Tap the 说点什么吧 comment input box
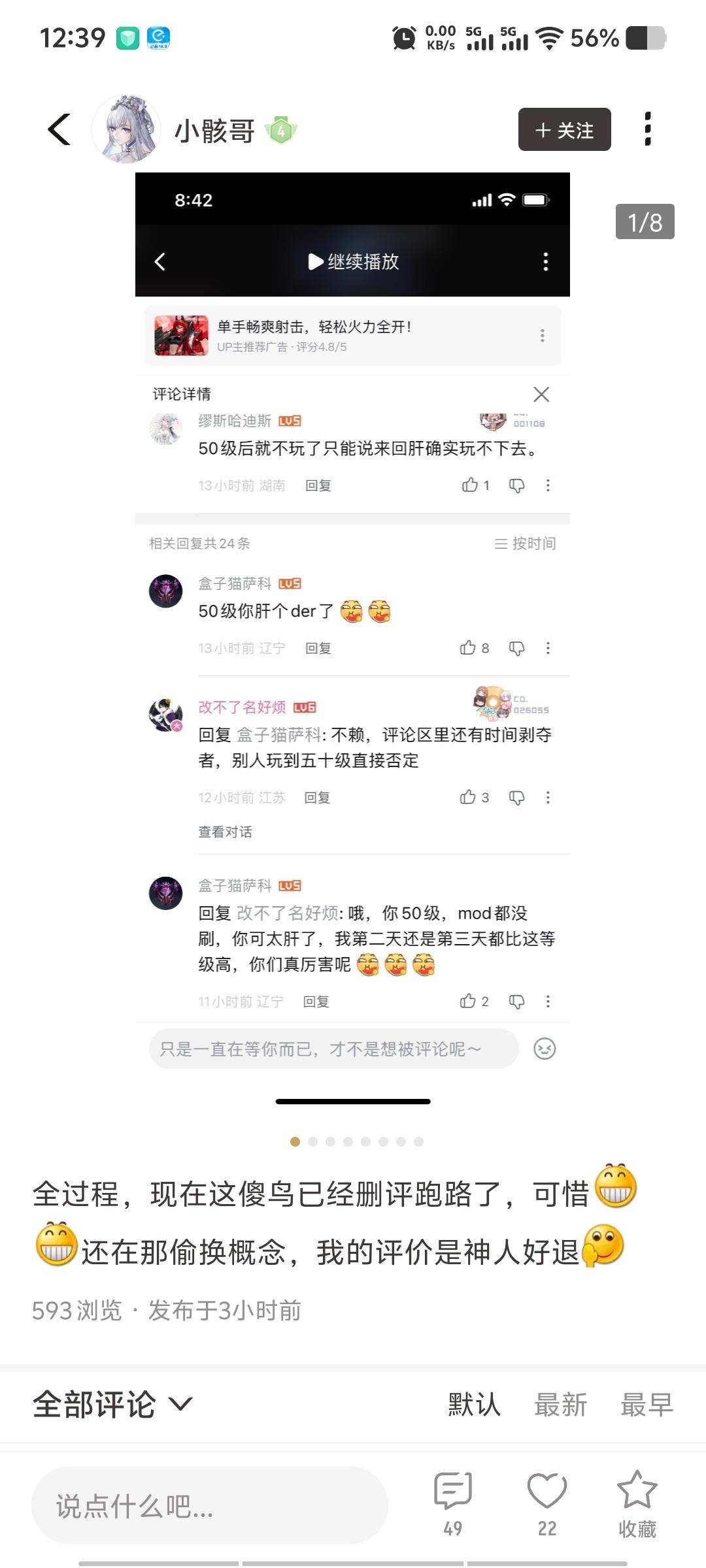This screenshot has width=706, height=1568. (209, 1506)
